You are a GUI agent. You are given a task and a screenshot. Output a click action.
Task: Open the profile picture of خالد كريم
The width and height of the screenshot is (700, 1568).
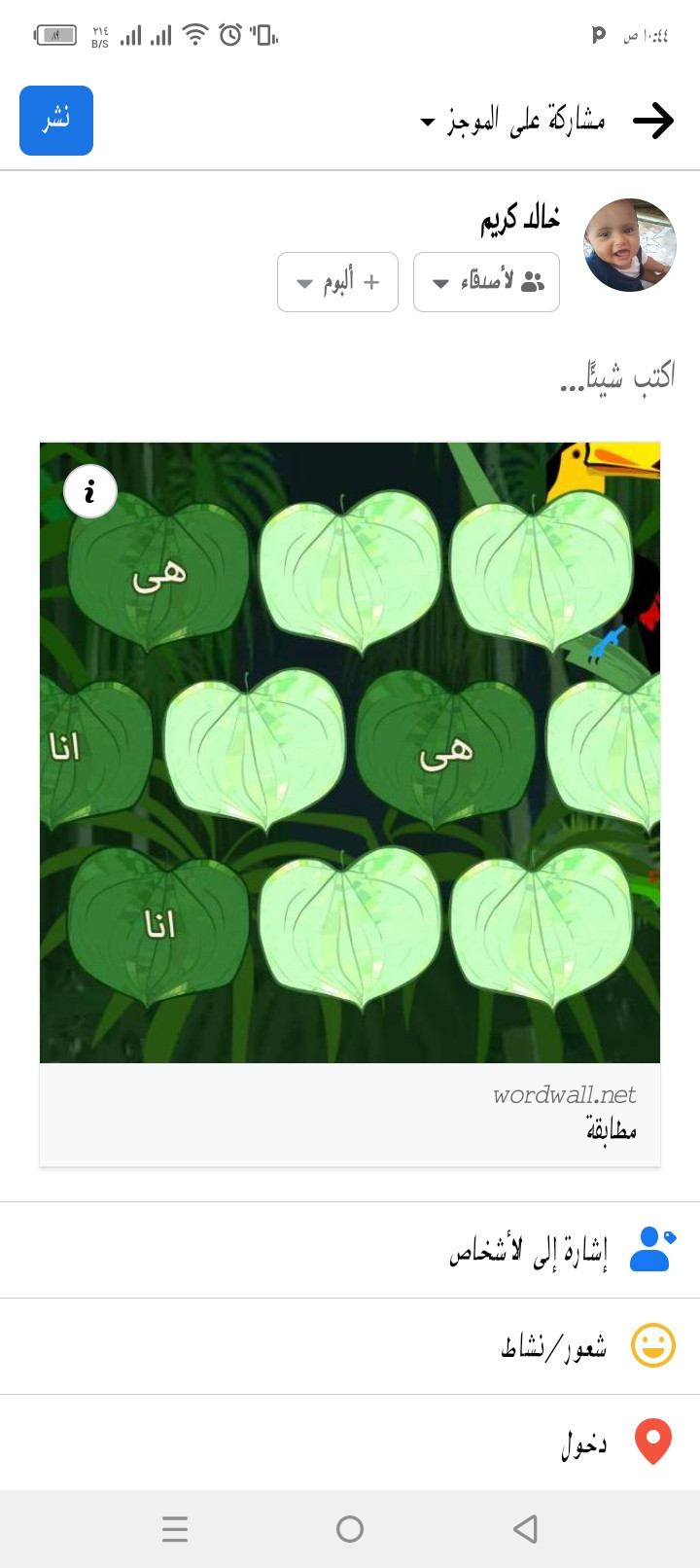[629, 245]
